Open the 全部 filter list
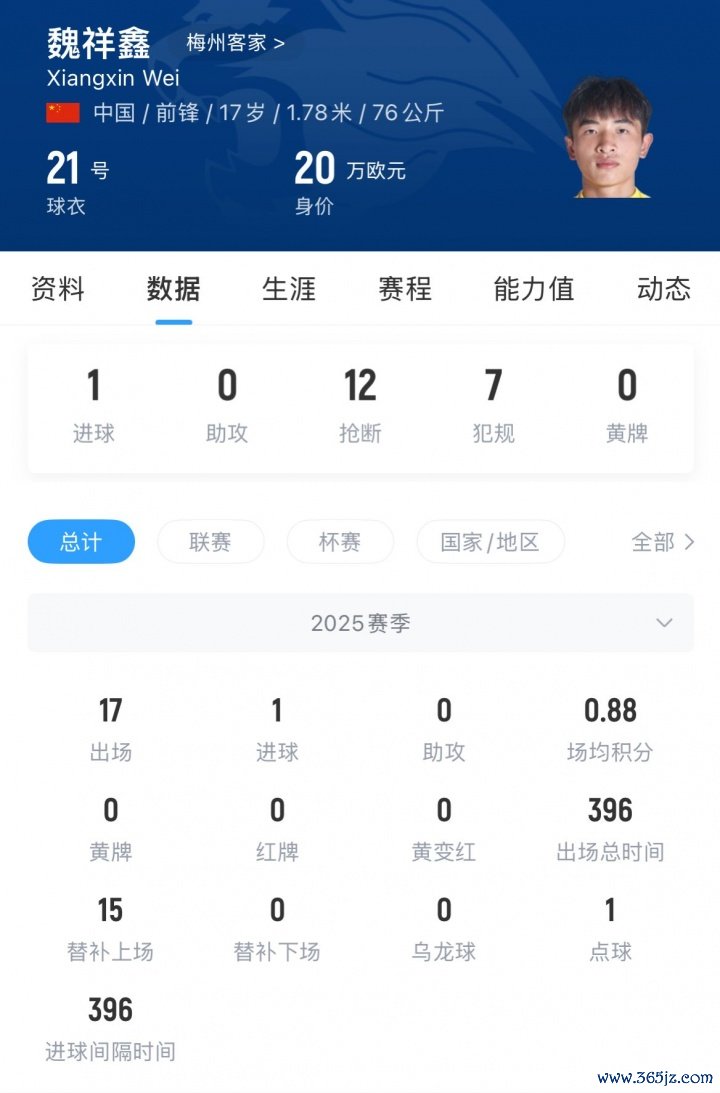720x1093 pixels. 662,542
